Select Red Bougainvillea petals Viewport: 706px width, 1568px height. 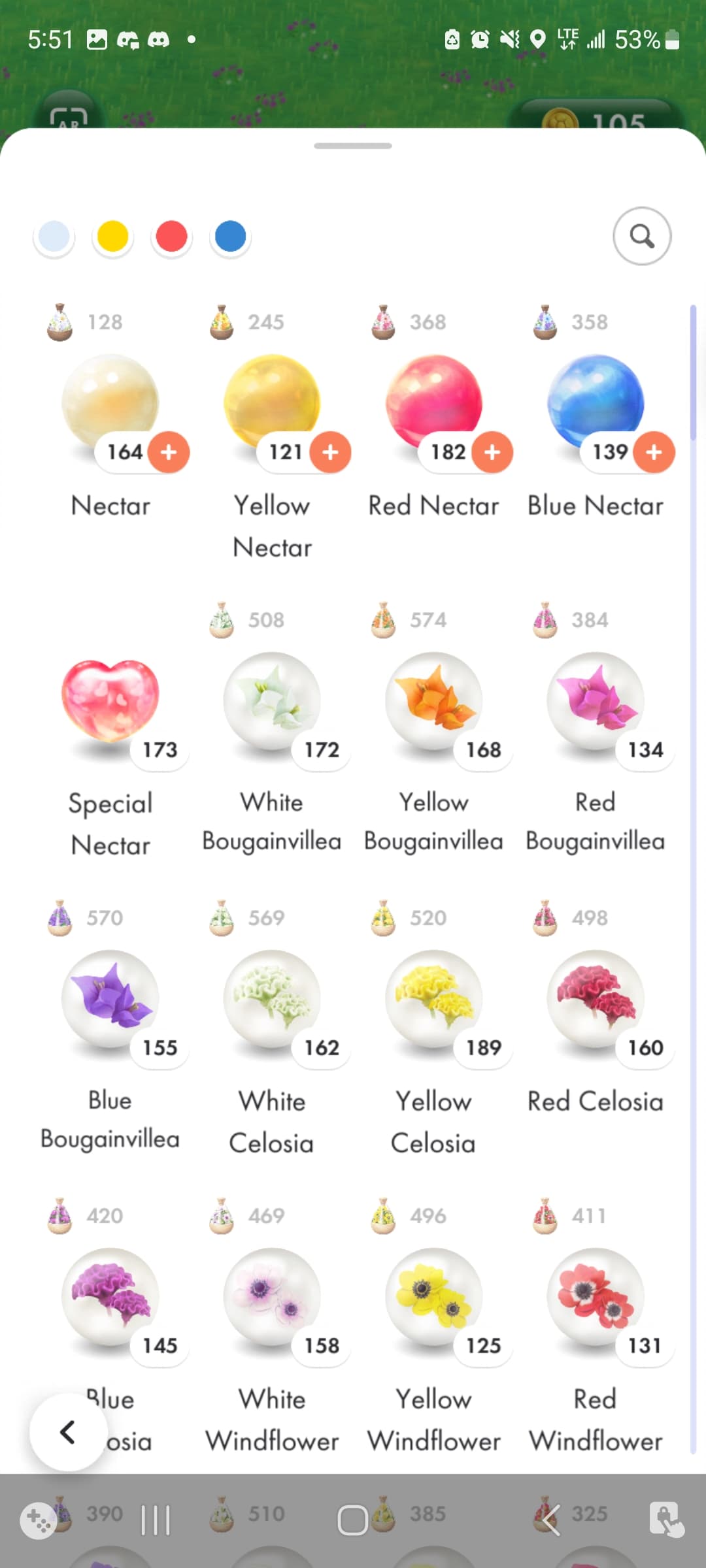click(x=596, y=701)
